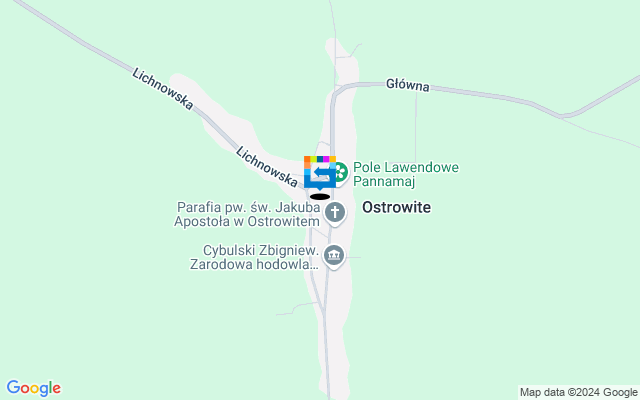Open the Pole Lawendowe Pannamaj place marker
The width and height of the screenshot is (640, 400).
tap(339, 173)
